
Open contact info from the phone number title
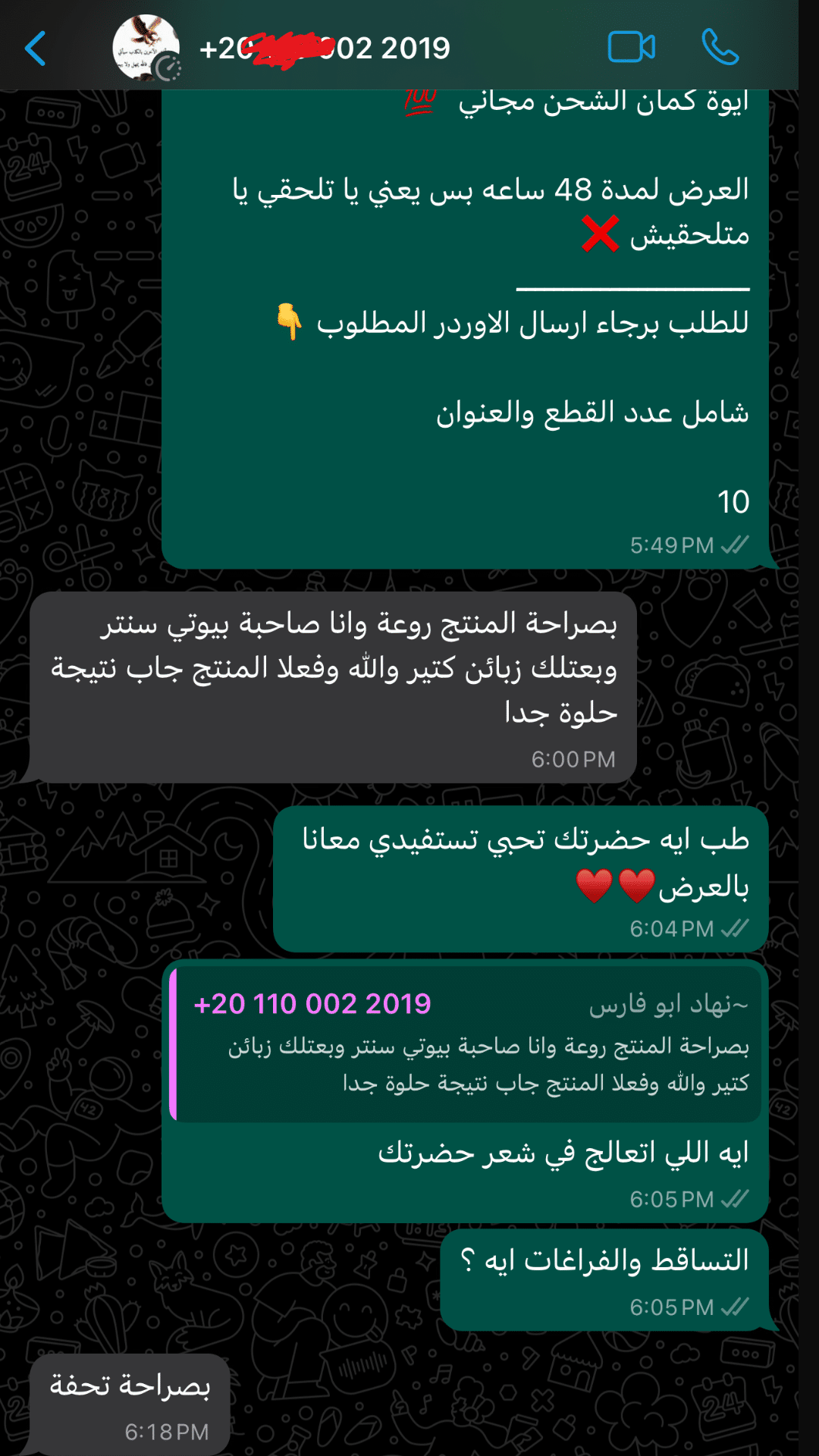point(325,49)
